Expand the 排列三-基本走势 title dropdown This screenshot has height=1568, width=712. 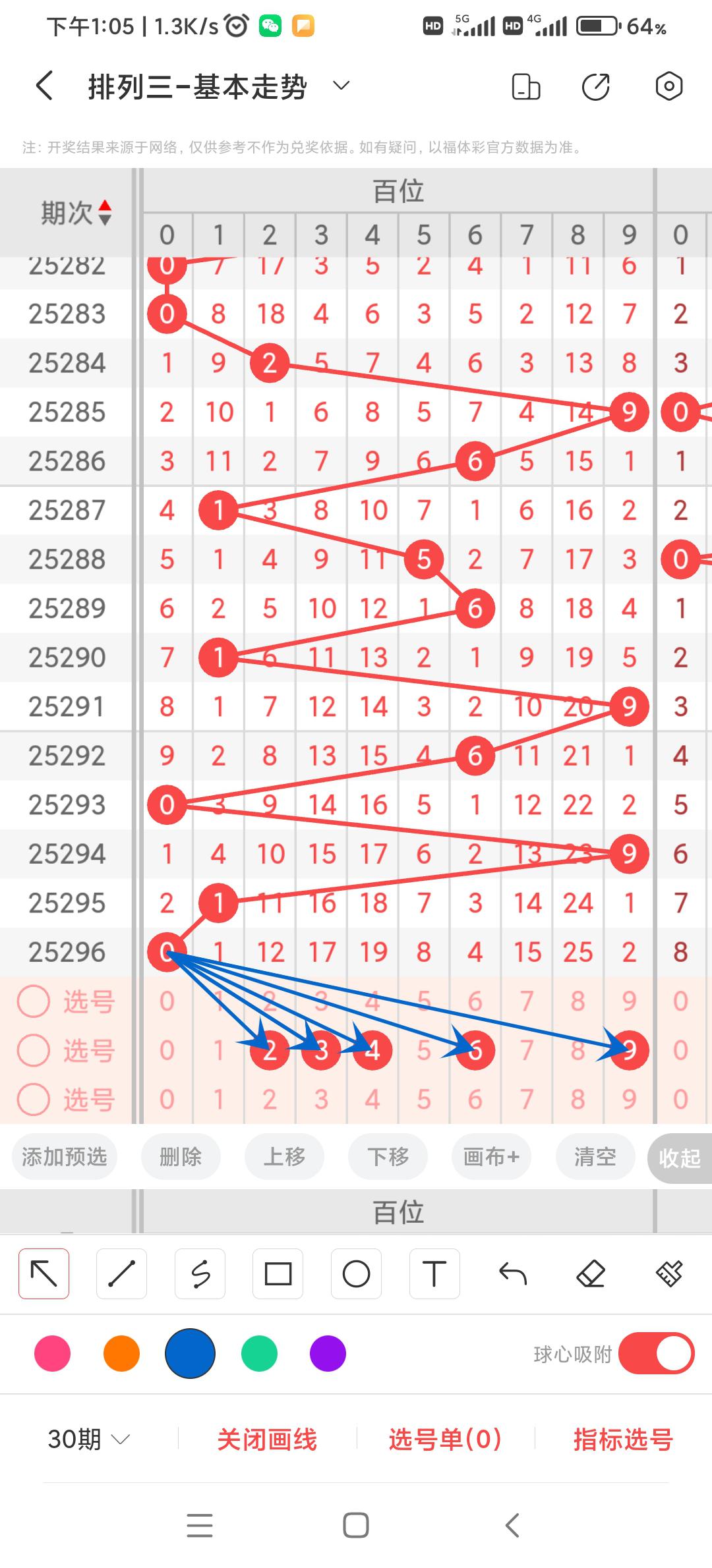(341, 86)
